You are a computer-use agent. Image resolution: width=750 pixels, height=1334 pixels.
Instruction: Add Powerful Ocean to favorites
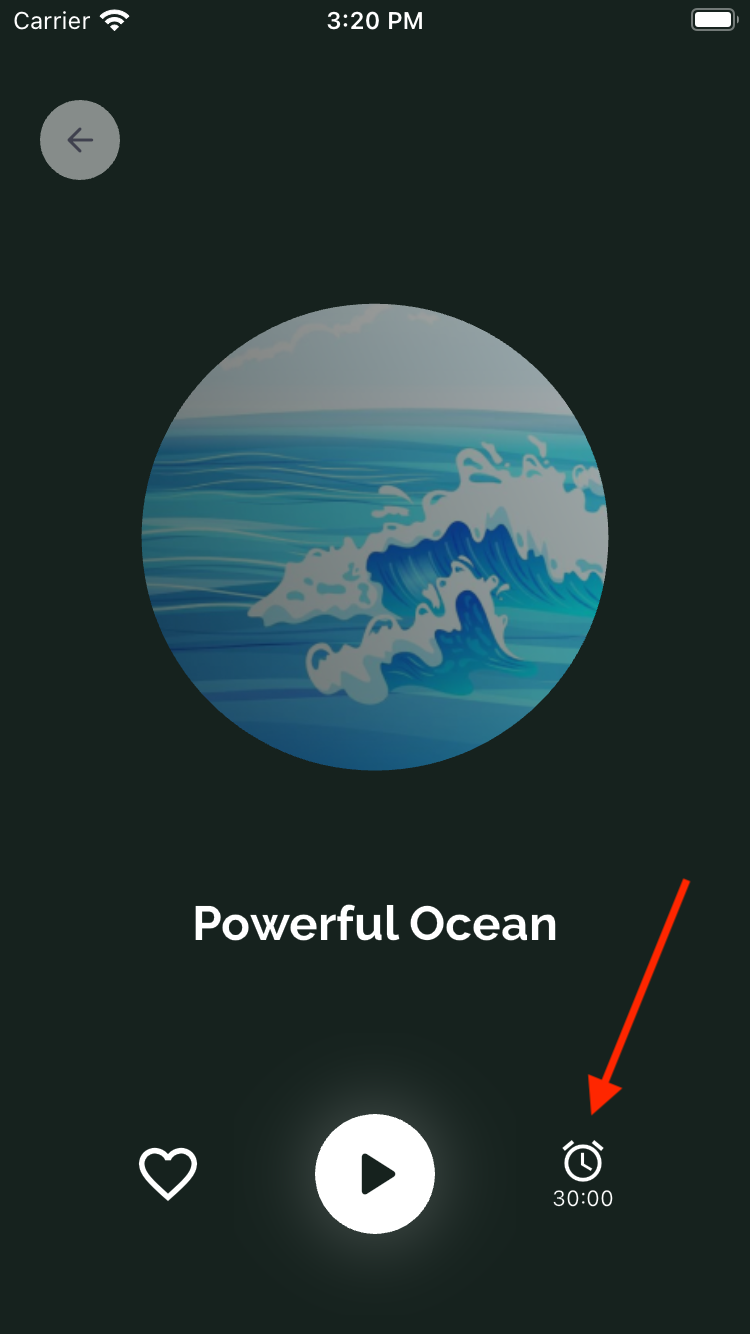tap(168, 1173)
